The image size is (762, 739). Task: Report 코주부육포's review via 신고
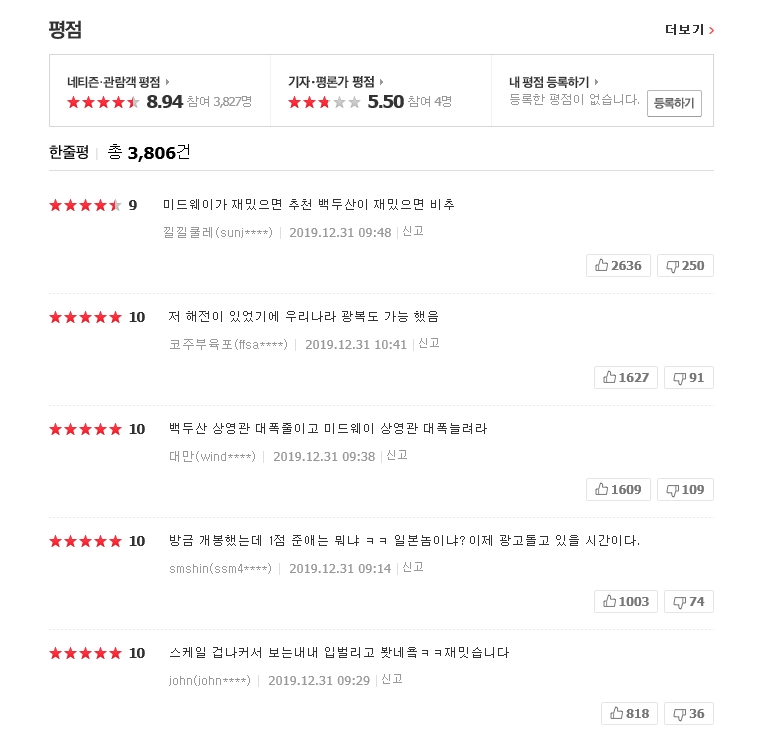(429, 343)
